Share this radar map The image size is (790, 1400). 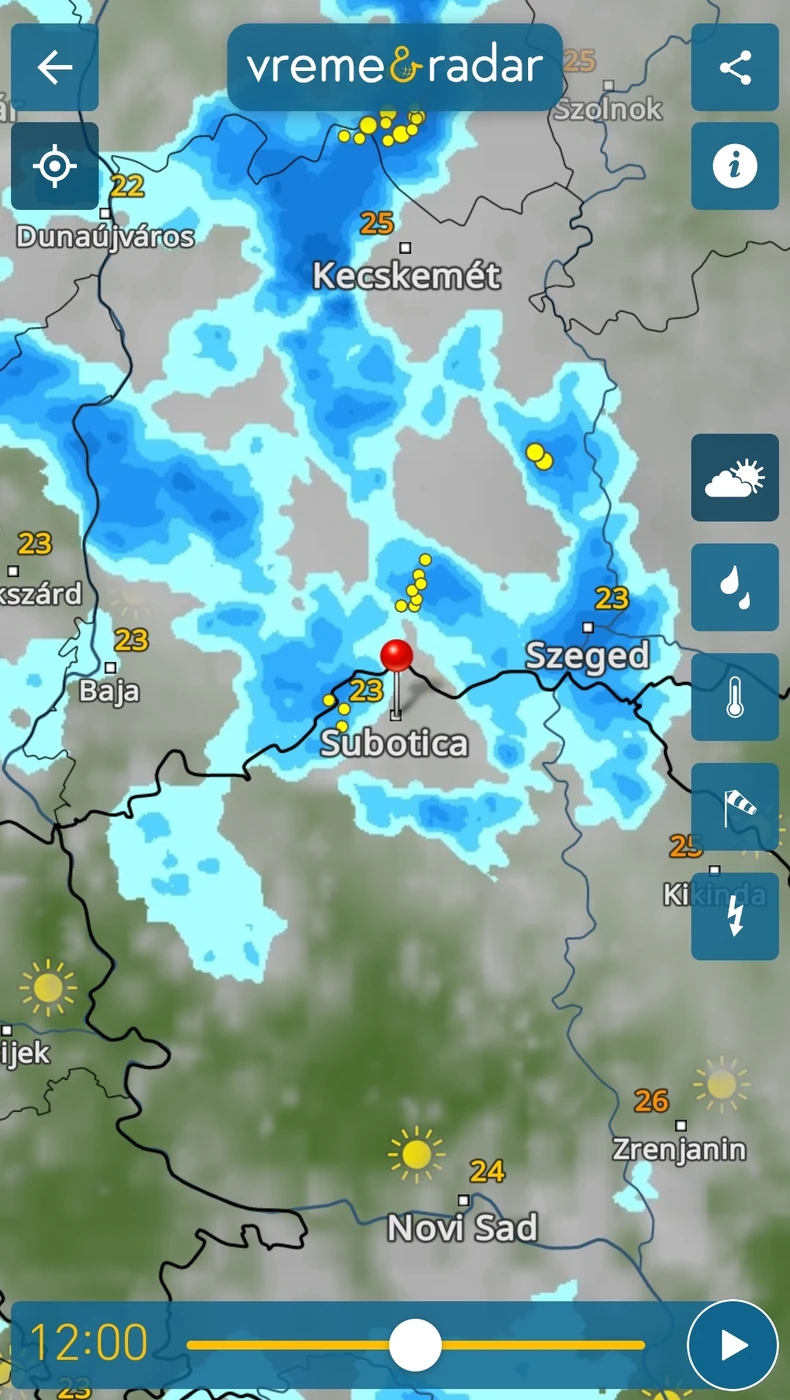[x=735, y=68]
